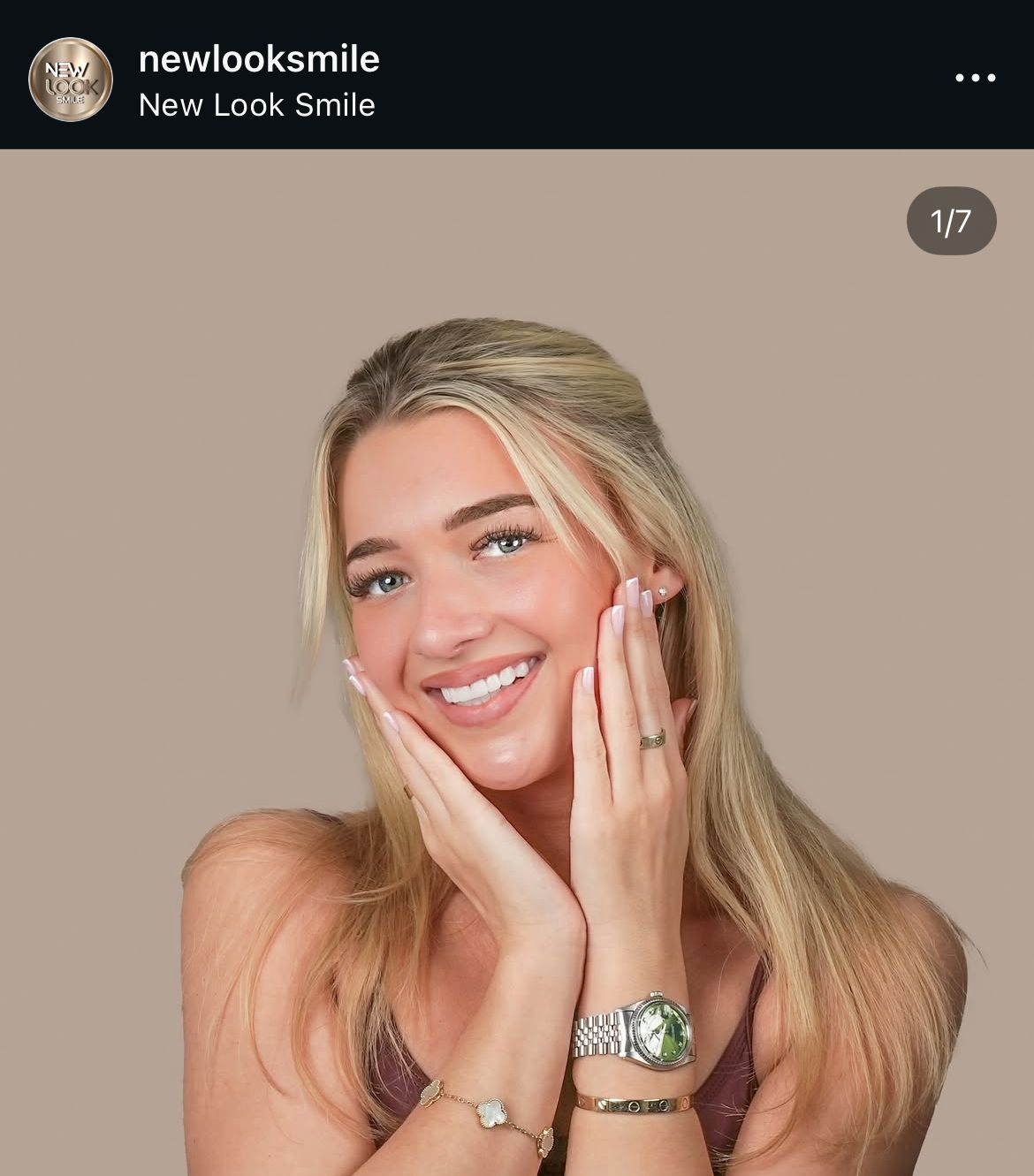This screenshot has height=1176, width=1034.
Task: Tap the newlooksmile username
Action: tap(259, 59)
